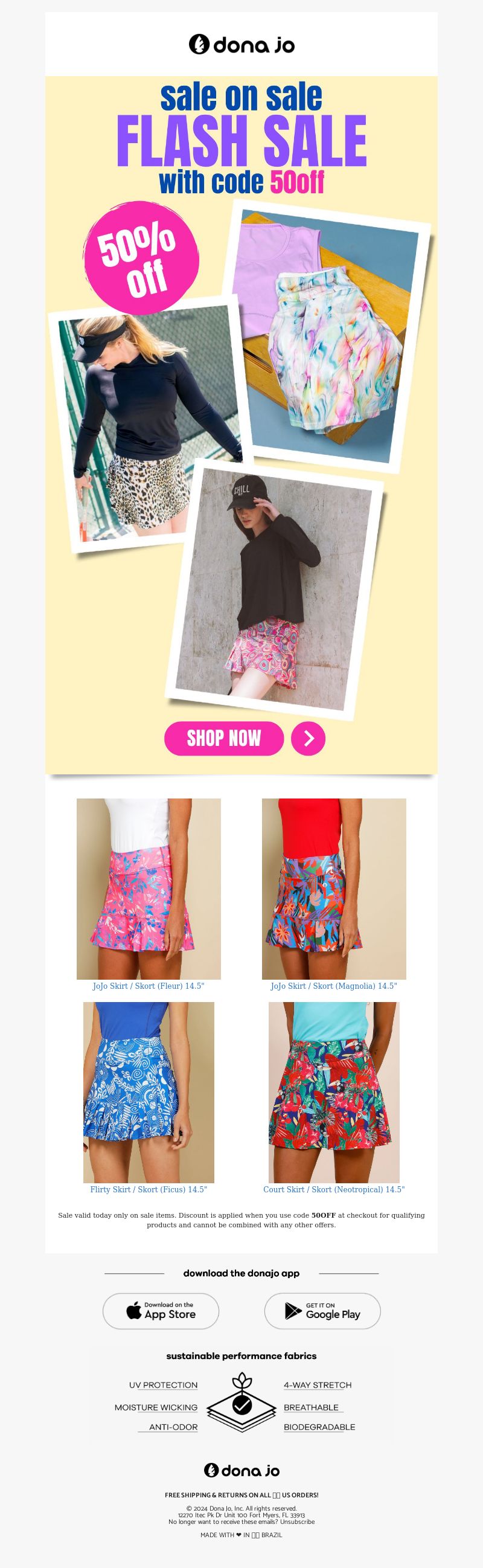The height and width of the screenshot is (1568, 483).
Task: View the Court Skirt (Neotropical) product image
Action: coord(334,1092)
